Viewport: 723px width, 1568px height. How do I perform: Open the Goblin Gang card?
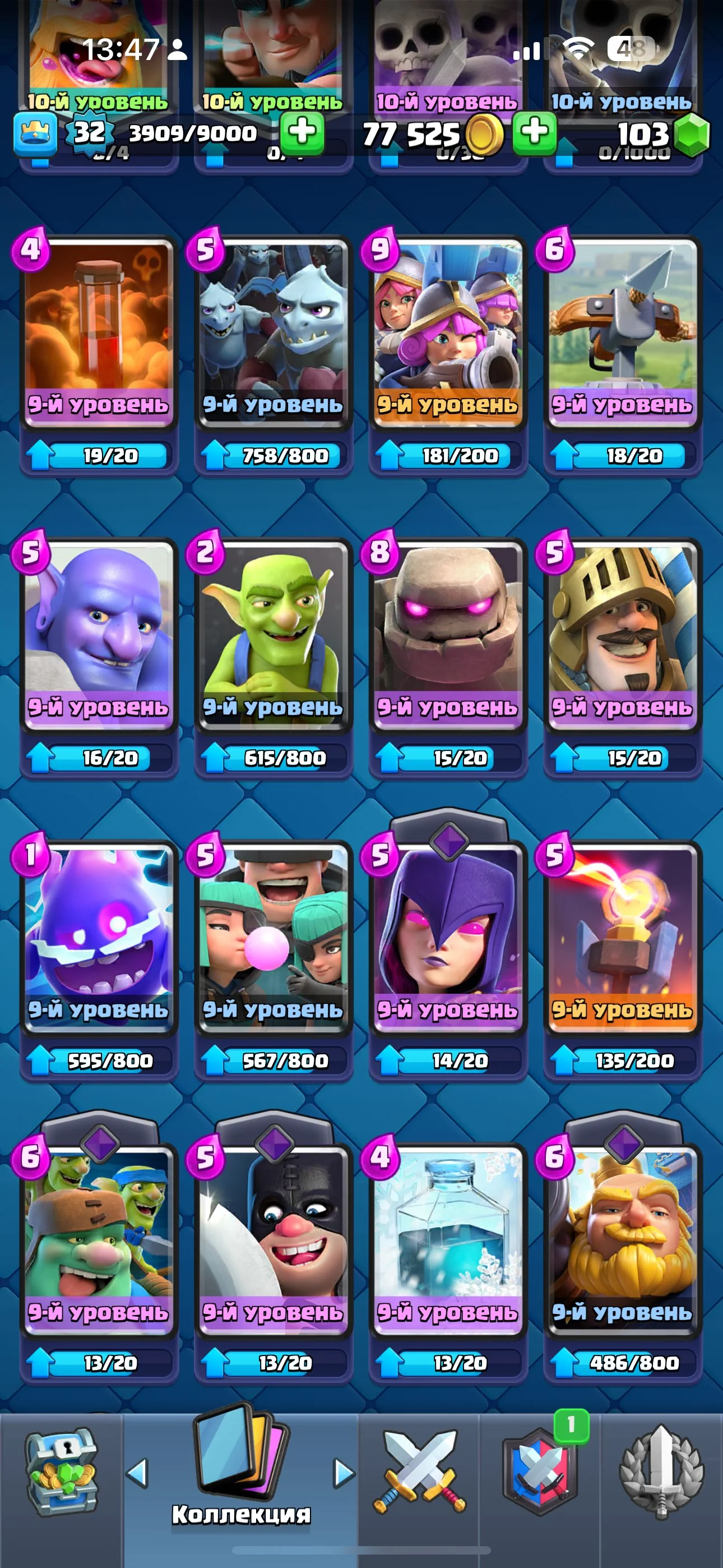coord(99,1239)
